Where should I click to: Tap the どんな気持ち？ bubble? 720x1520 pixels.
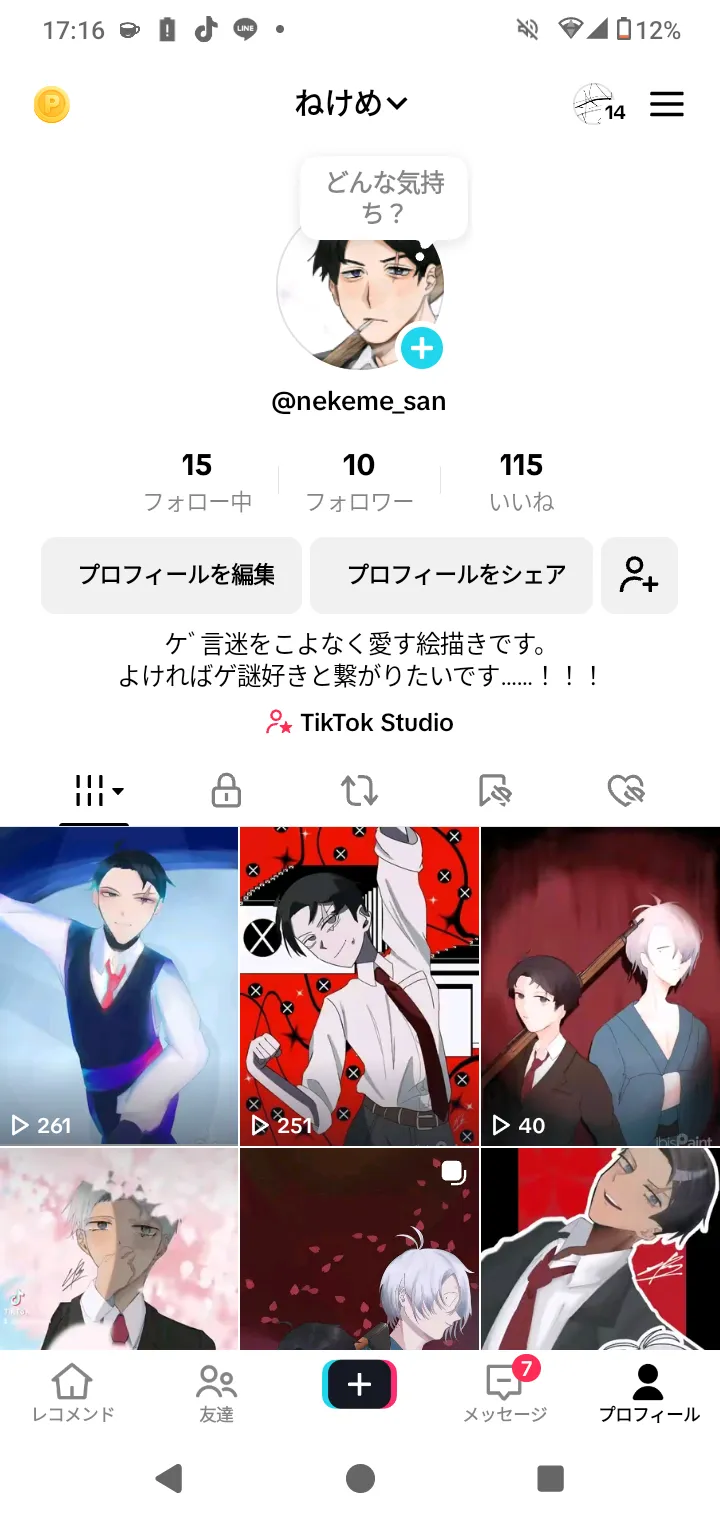tap(384, 197)
